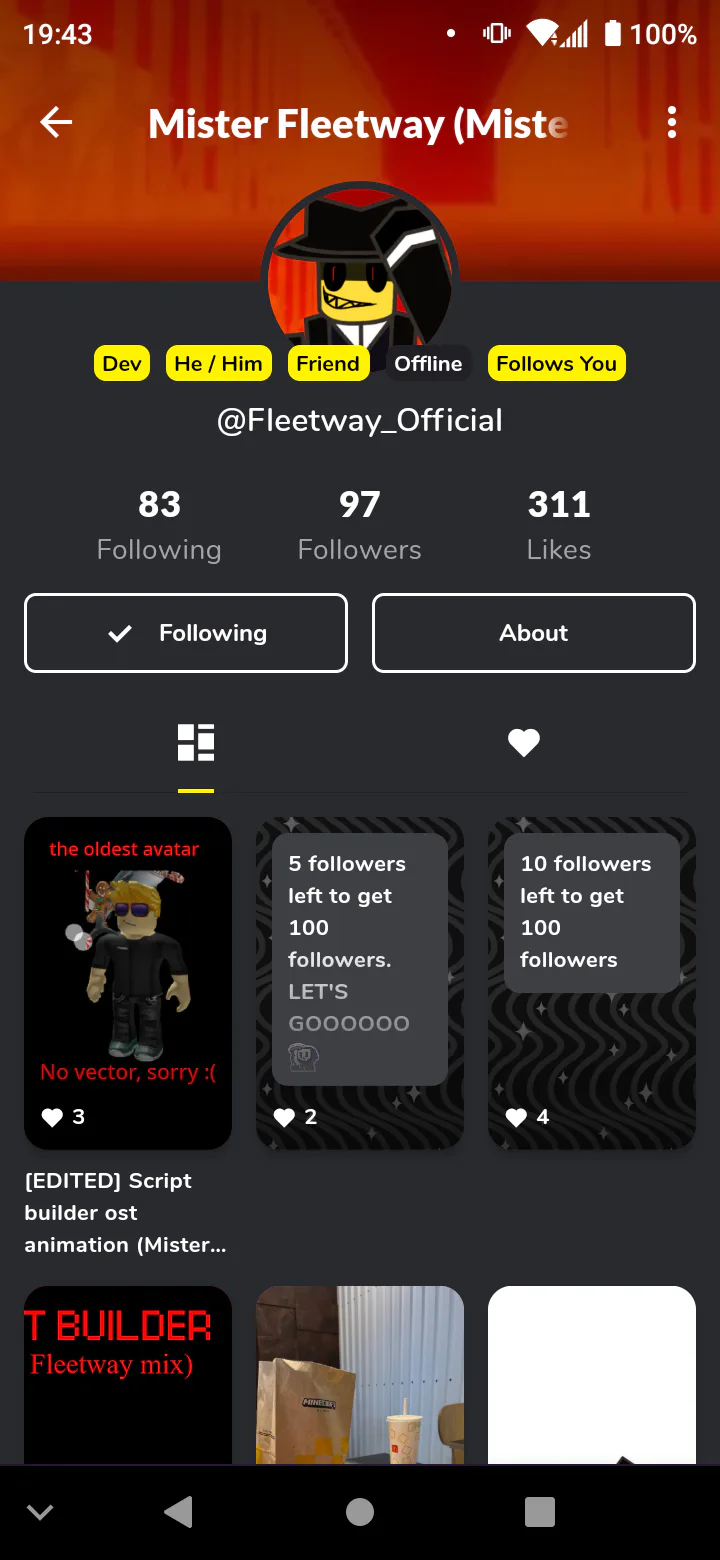Switch to the liked posts heart tab
Viewport: 720px width, 1560px height.
tap(524, 743)
